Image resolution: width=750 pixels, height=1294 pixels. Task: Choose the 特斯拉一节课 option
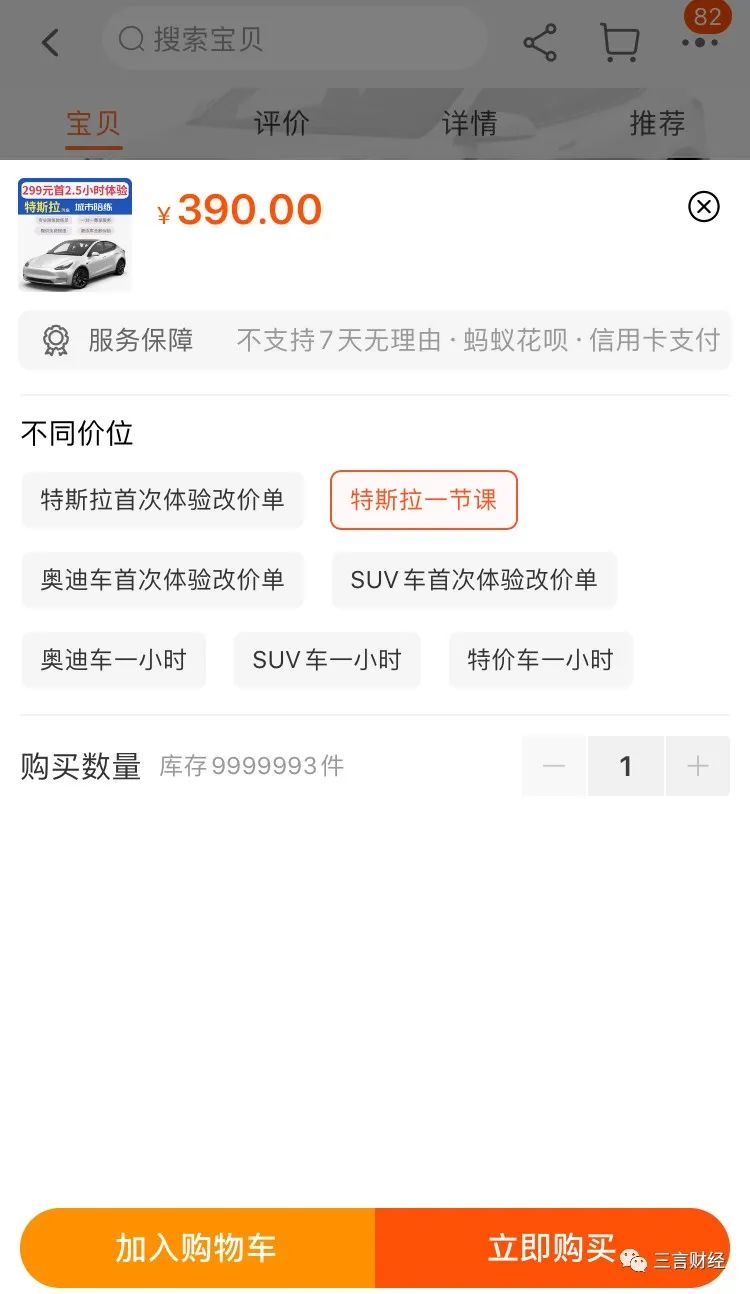tap(423, 500)
